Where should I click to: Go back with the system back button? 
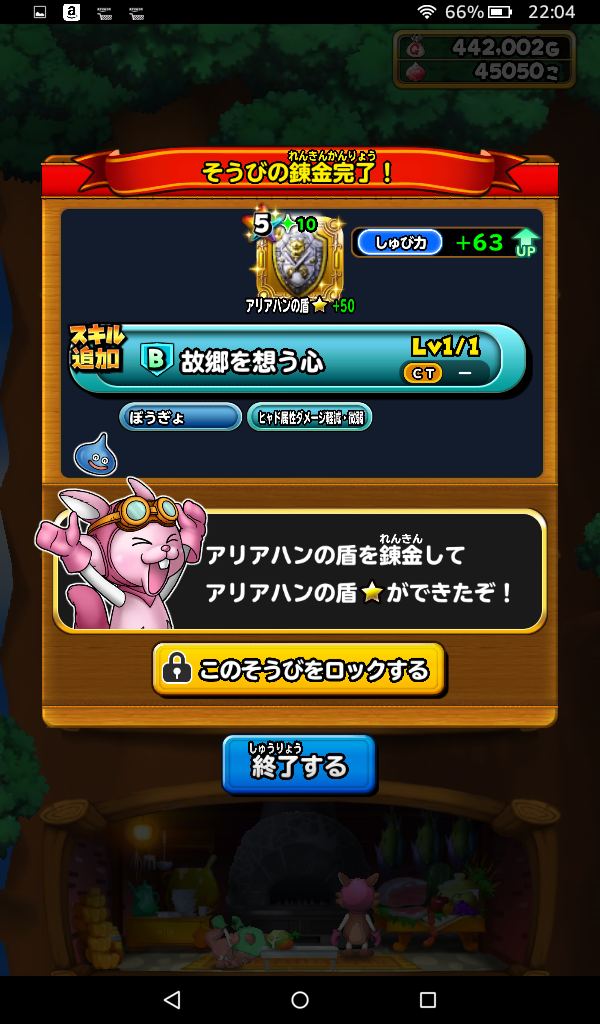coord(172,999)
